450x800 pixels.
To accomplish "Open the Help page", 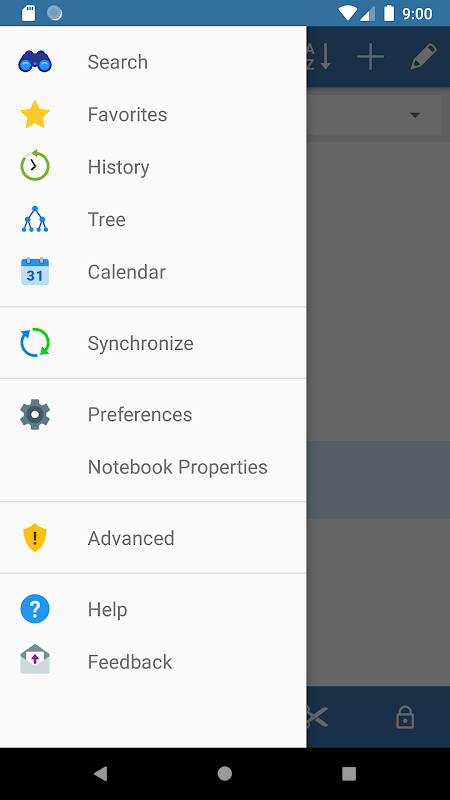I will coord(153,609).
